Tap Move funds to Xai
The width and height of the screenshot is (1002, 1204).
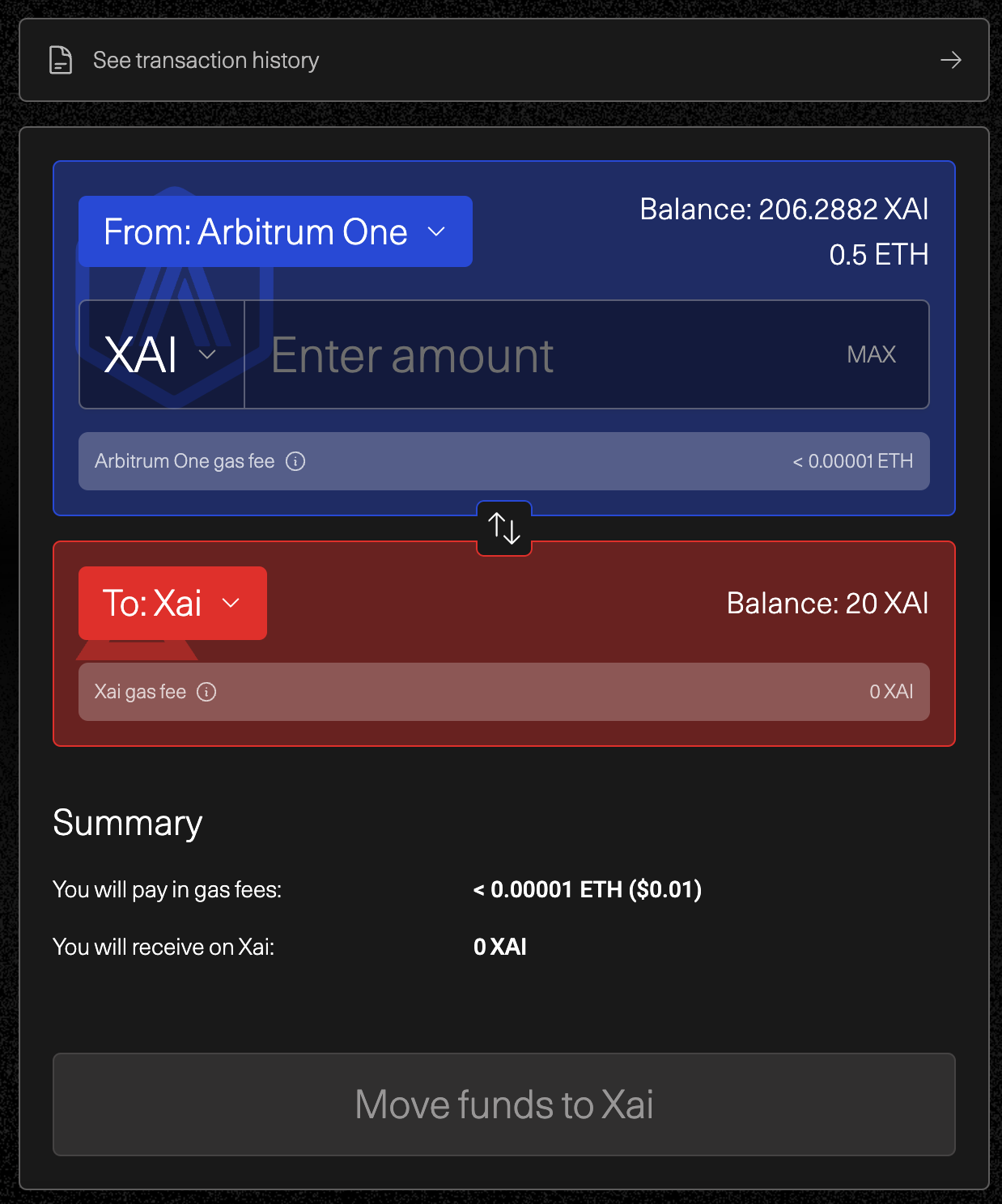click(x=503, y=1104)
